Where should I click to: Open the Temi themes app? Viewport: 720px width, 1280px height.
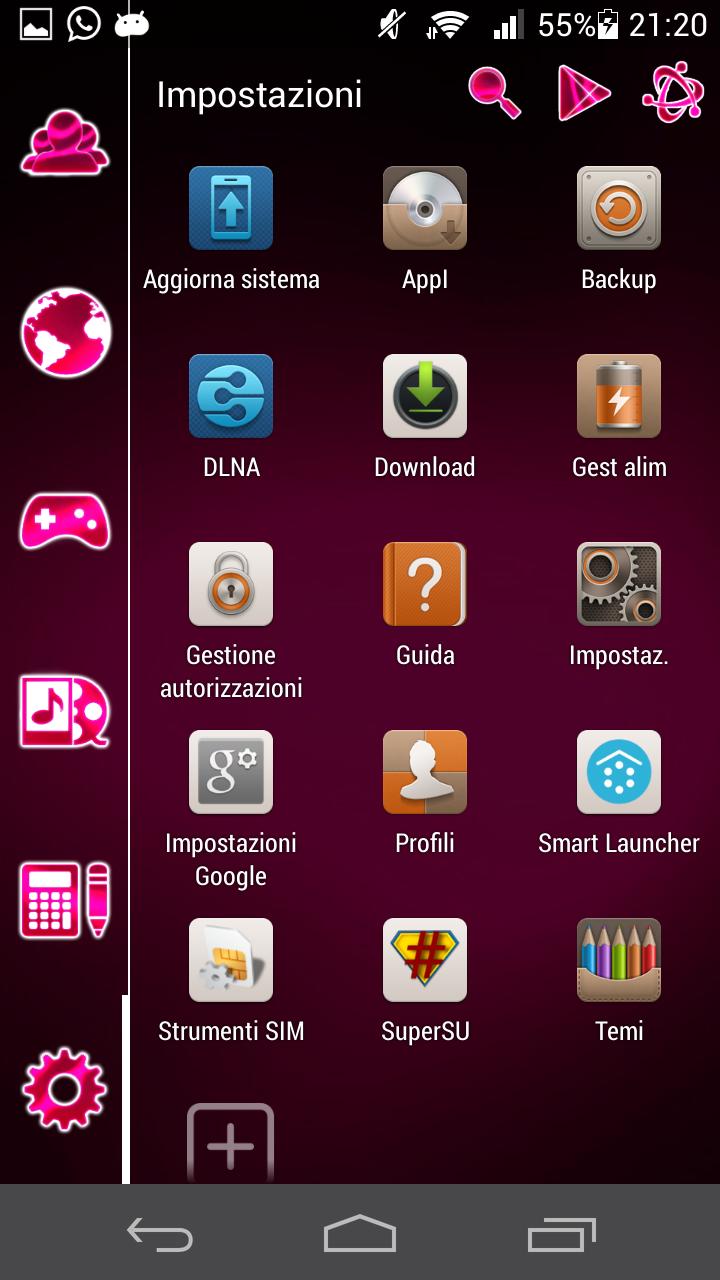click(x=619, y=960)
